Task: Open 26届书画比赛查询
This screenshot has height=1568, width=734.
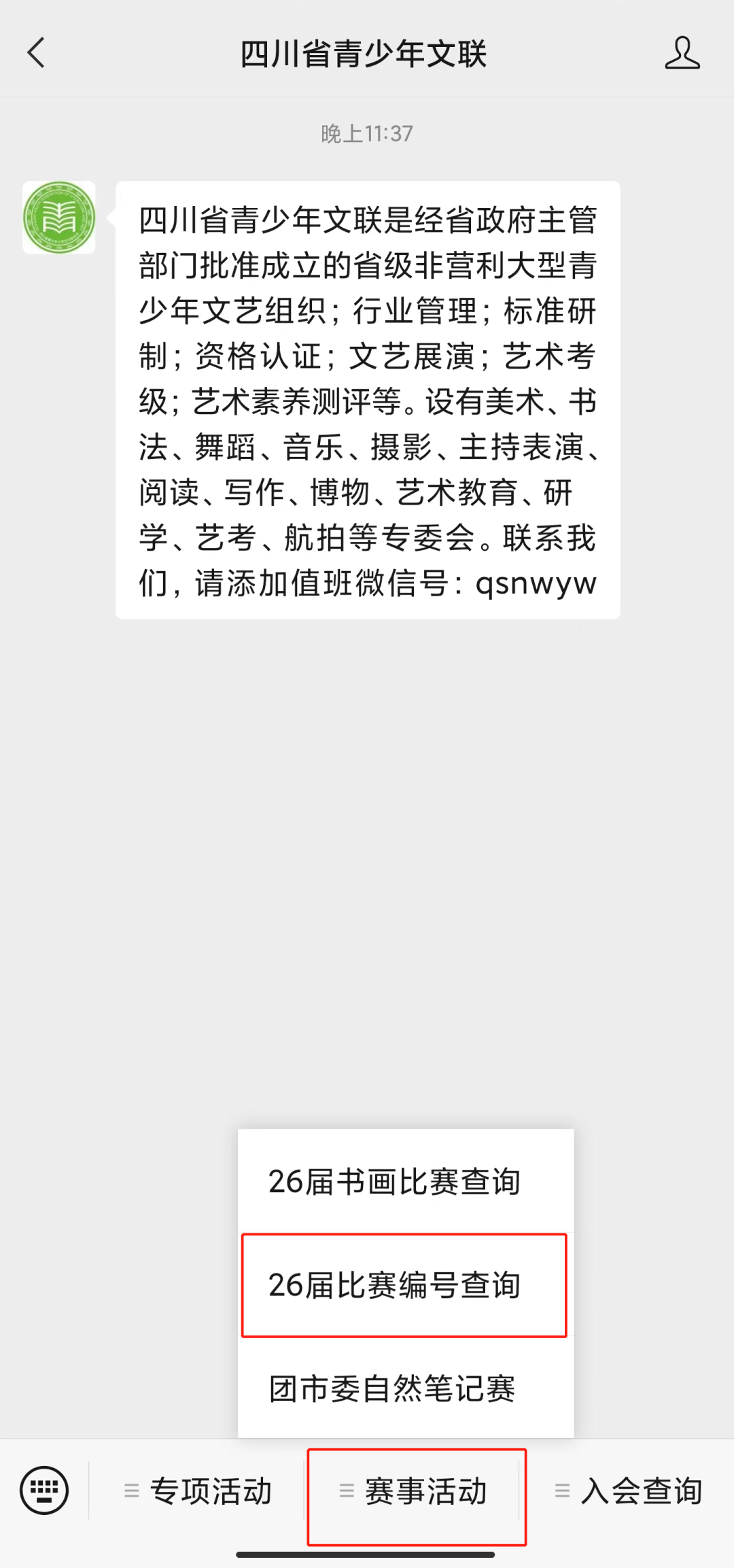Action: pos(406,1181)
